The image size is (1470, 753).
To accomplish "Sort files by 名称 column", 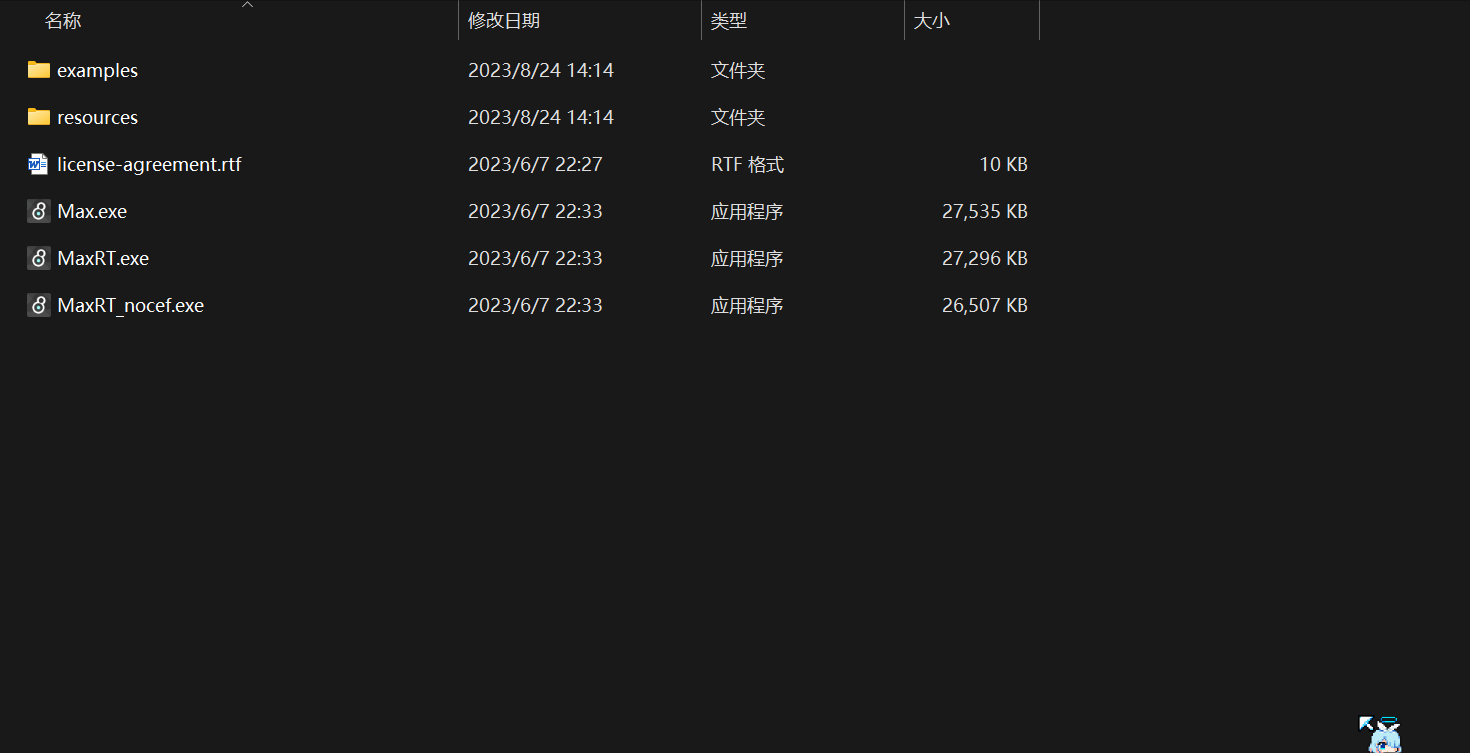I will pos(63,21).
